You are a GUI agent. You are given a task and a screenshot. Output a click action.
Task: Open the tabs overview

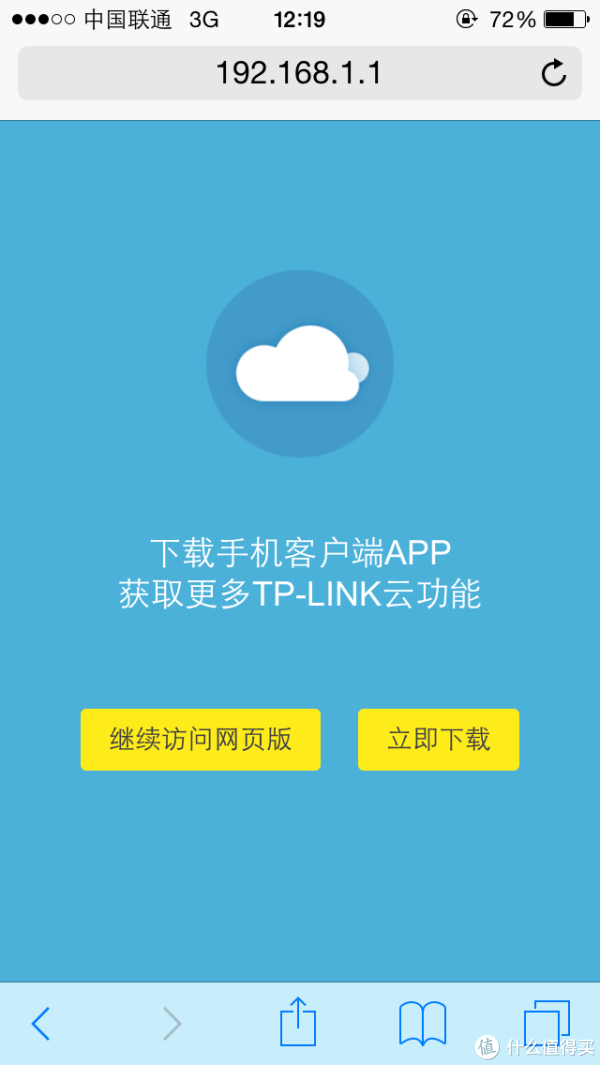tap(546, 1023)
